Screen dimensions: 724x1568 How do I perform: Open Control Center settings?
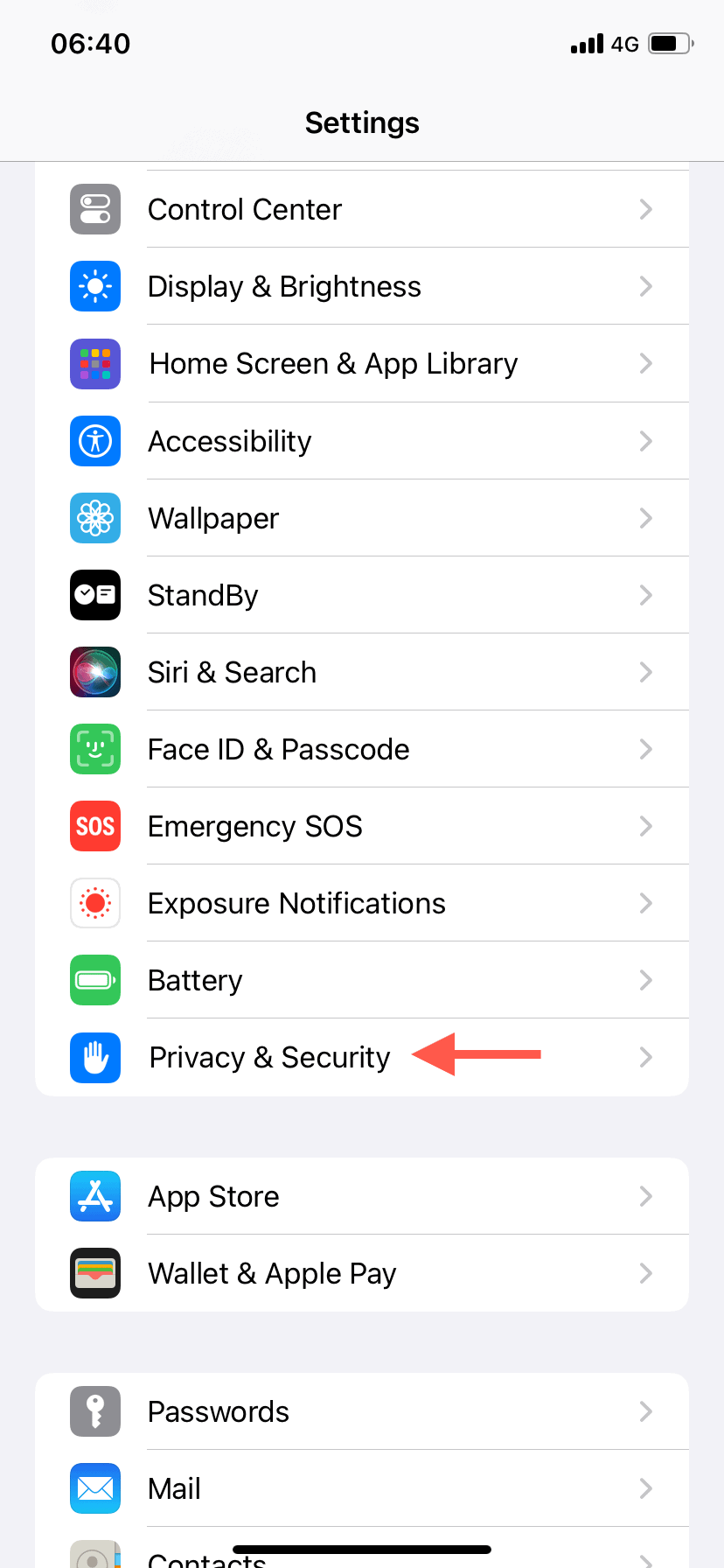(x=245, y=210)
